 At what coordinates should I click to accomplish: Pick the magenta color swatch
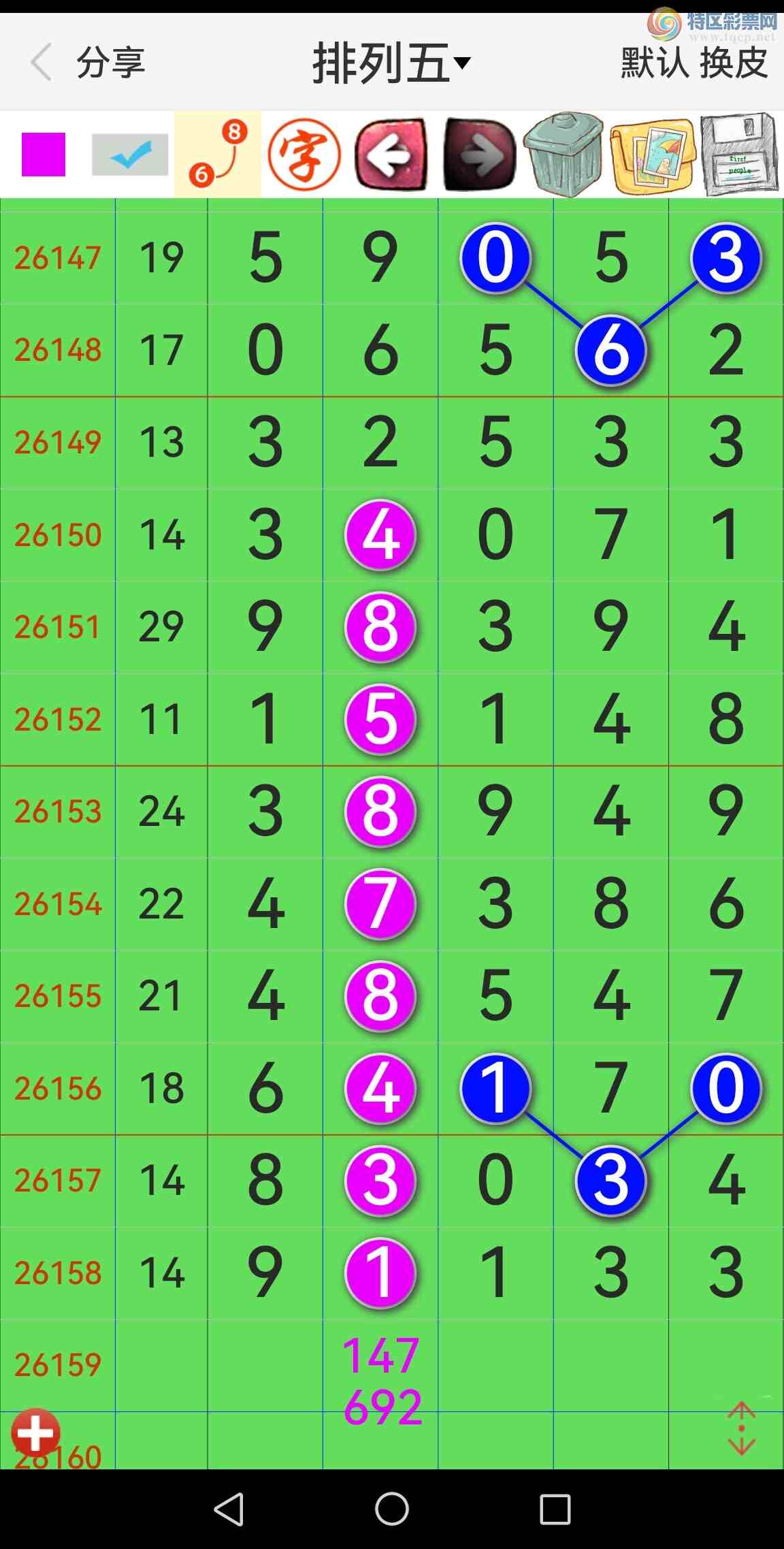44,155
